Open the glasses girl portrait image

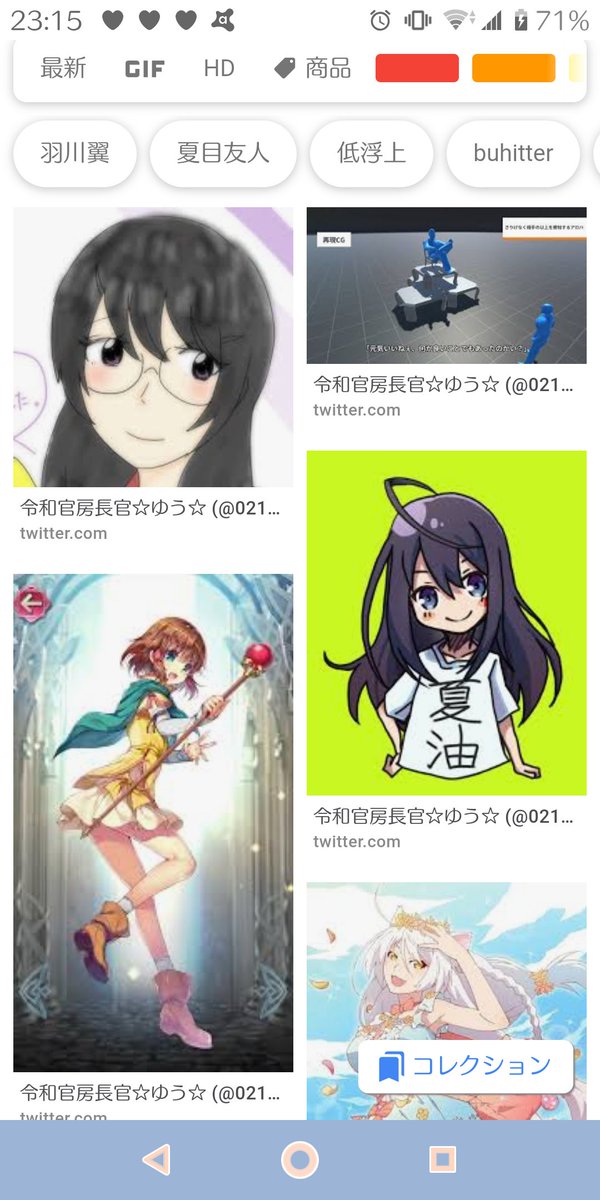click(x=153, y=347)
